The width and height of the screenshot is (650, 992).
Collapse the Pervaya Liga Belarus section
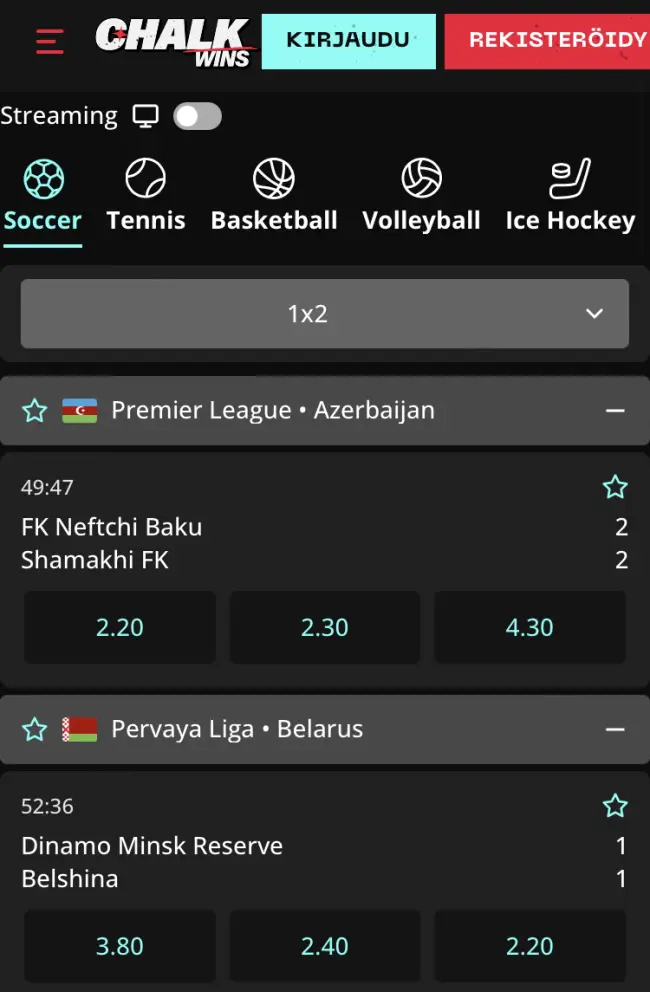tap(615, 729)
